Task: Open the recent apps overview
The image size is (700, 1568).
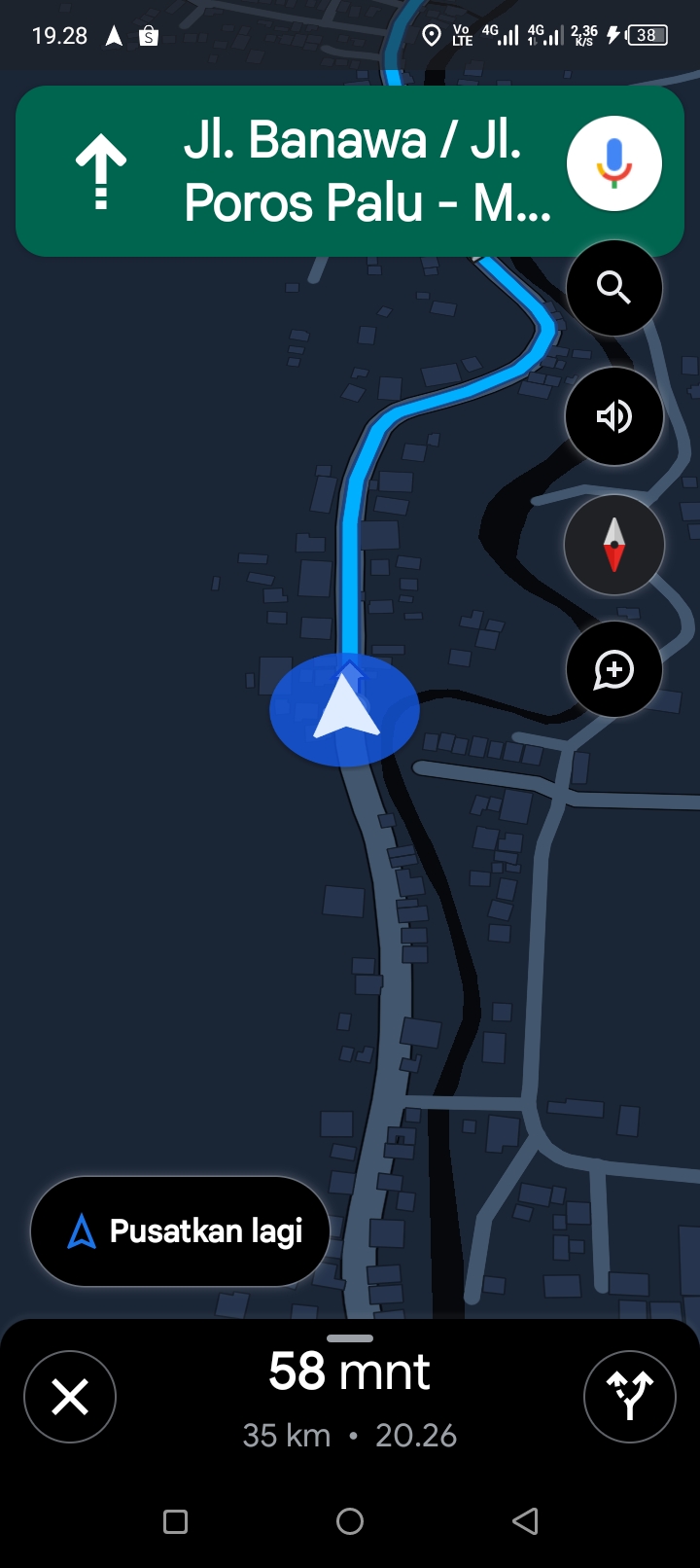Action: click(175, 1521)
